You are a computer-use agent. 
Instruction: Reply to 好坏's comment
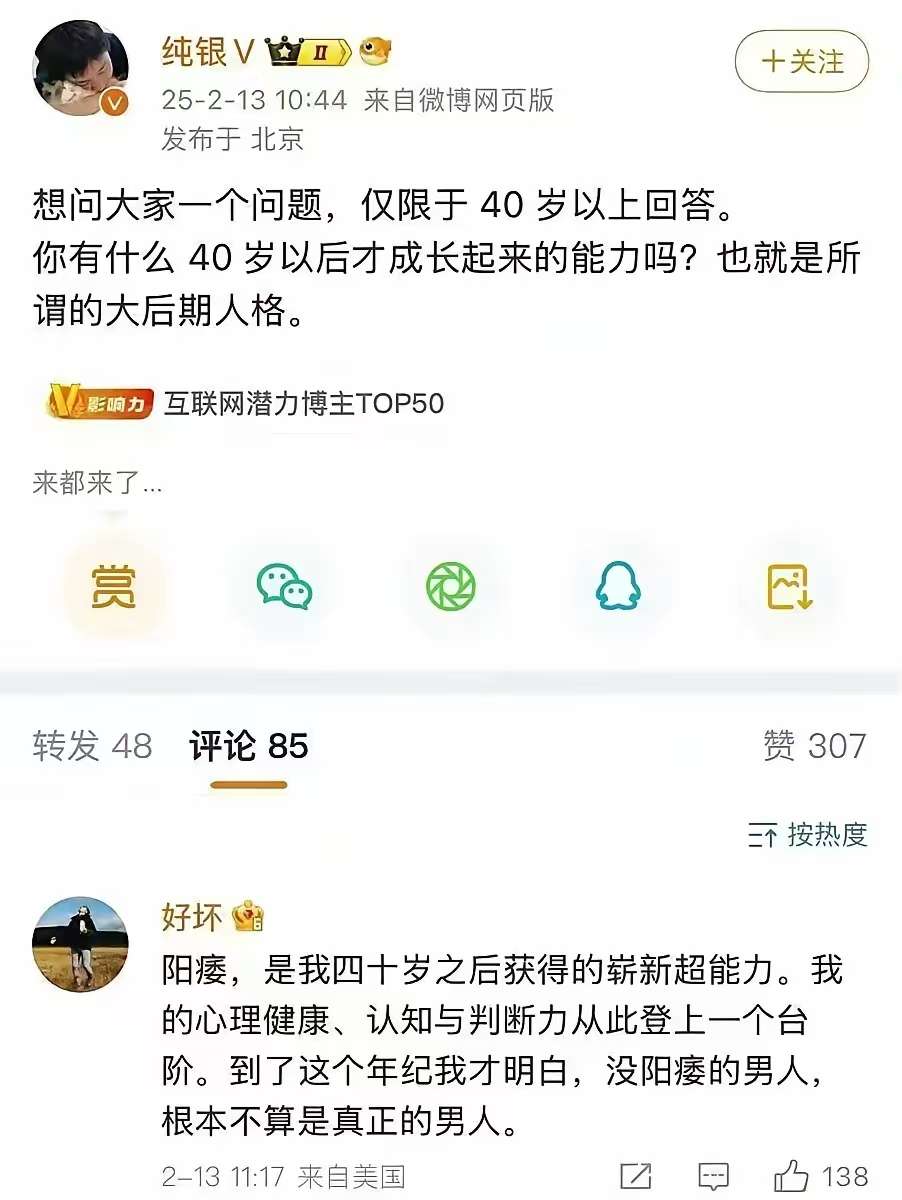click(713, 1176)
